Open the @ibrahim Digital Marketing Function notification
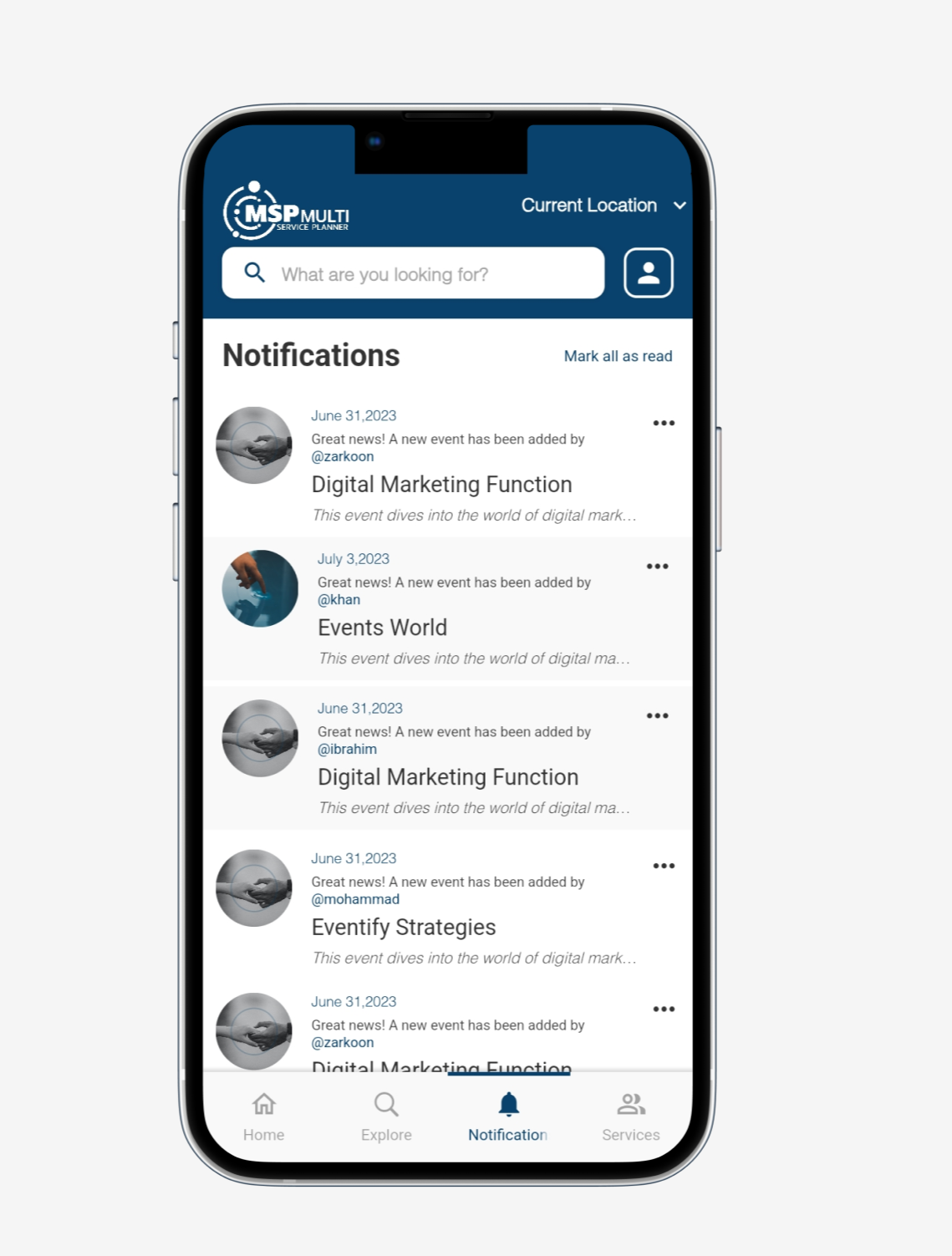 coord(447,776)
